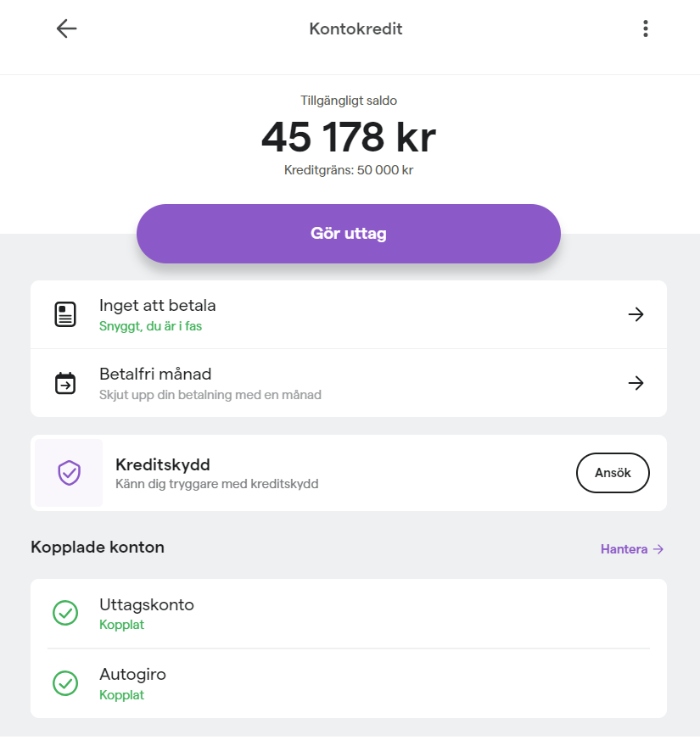Open the Inget att betala row
Image resolution: width=700 pixels, height=737 pixels.
[x=348, y=315]
